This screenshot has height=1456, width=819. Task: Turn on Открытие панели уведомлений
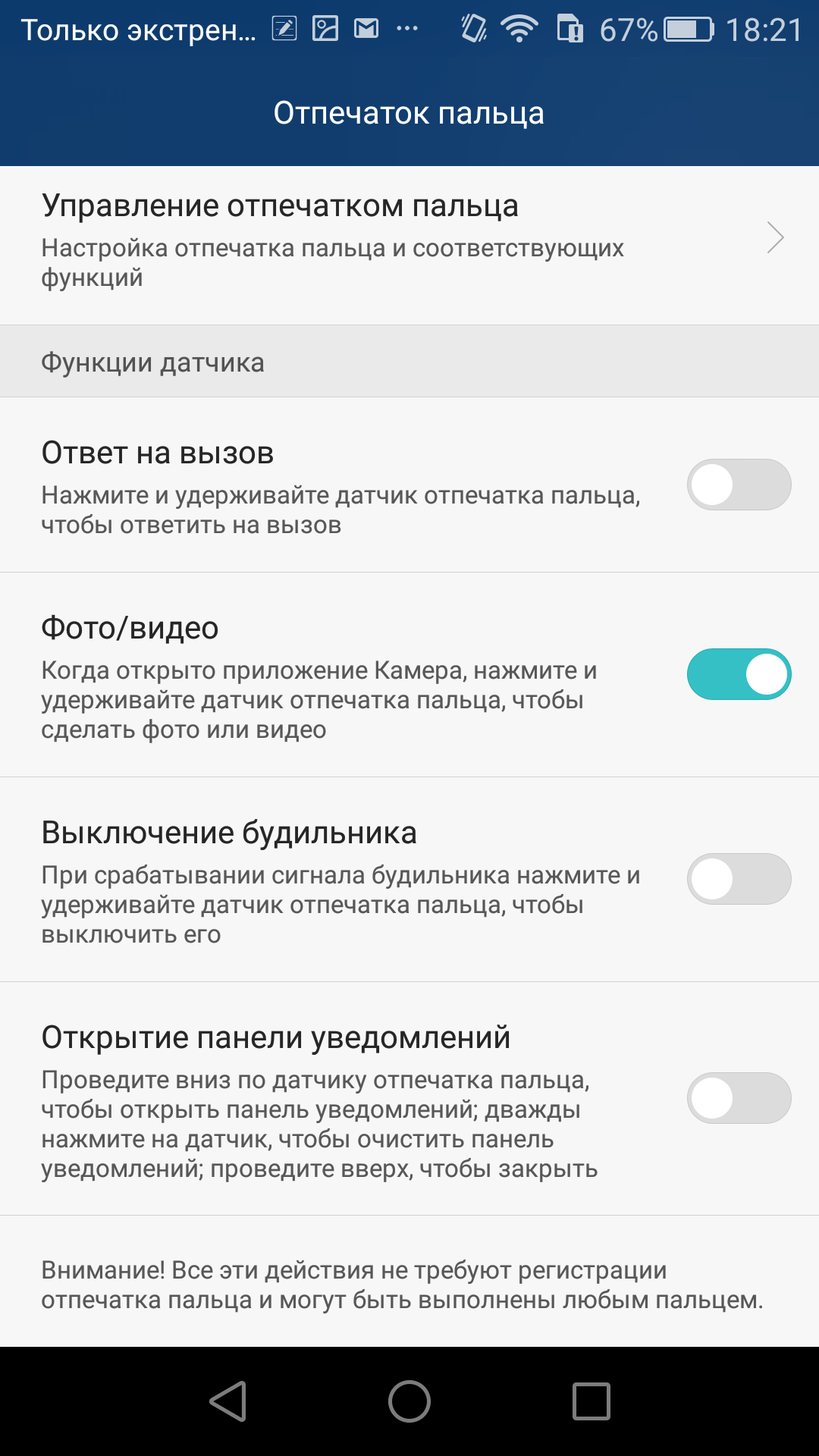pyautogui.click(x=739, y=1098)
